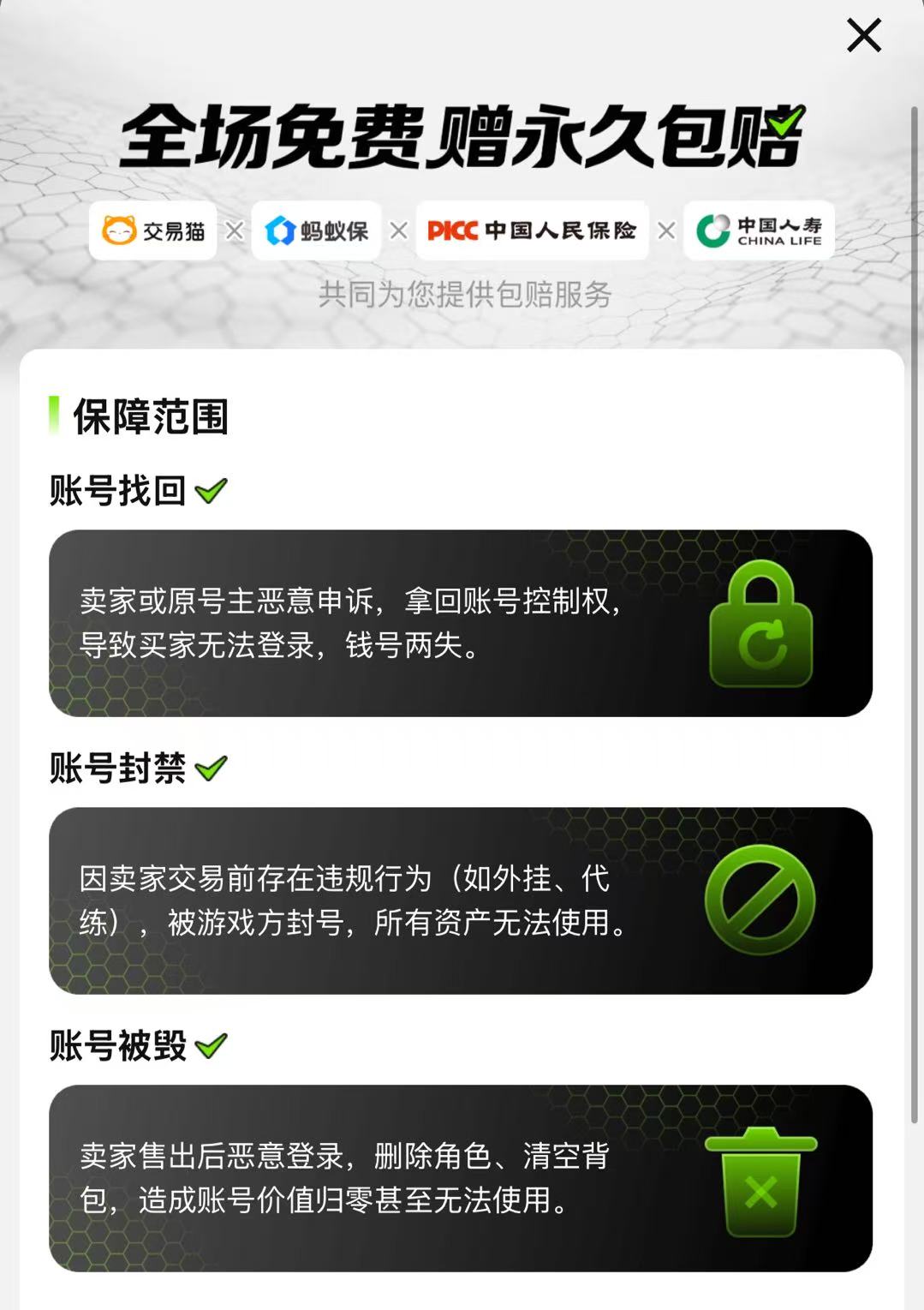Close the compensation guarantee popup
Image resolution: width=924 pixels, height=1310 pixels.
pos(863,36)
